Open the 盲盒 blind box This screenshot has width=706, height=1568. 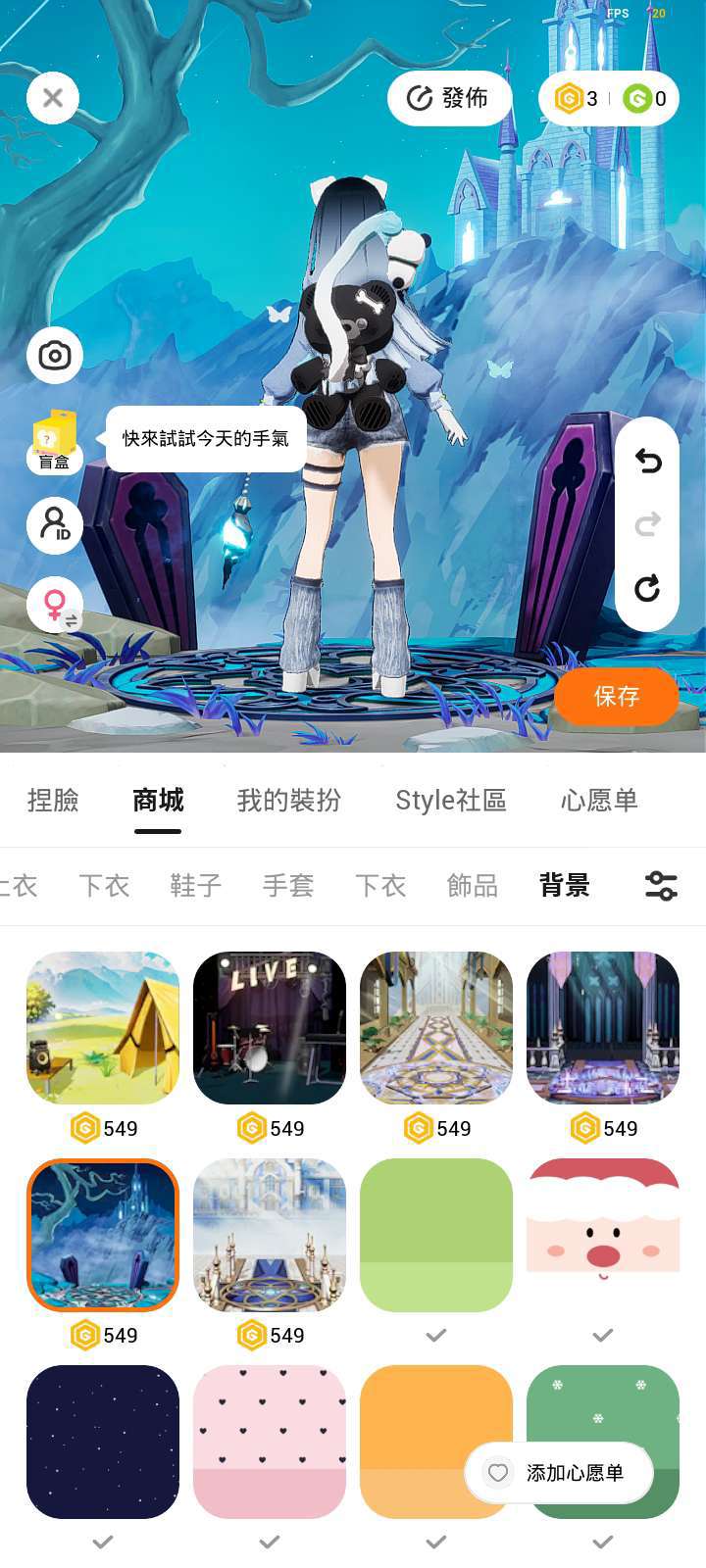[x=55, y=441]
